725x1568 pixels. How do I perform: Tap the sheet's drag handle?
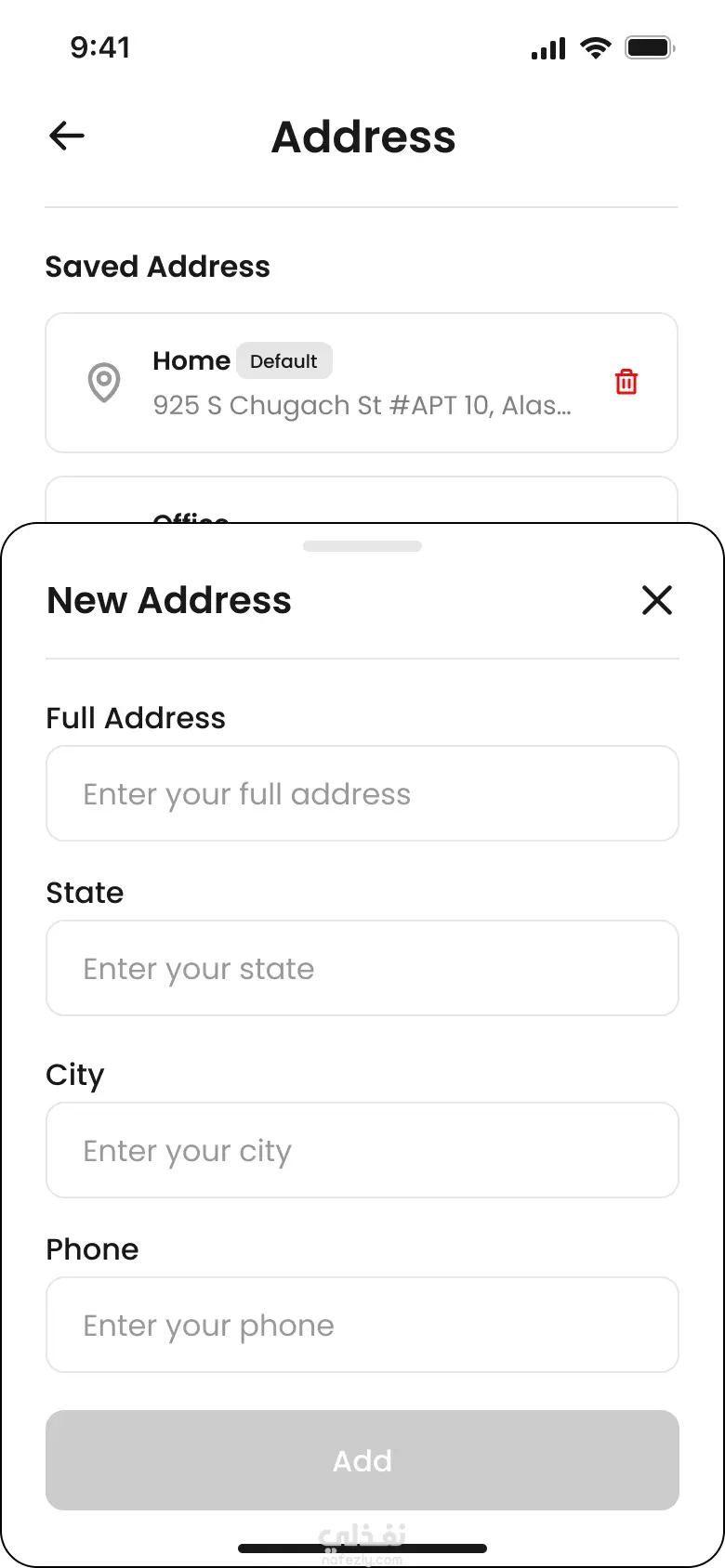coord(362,546)
